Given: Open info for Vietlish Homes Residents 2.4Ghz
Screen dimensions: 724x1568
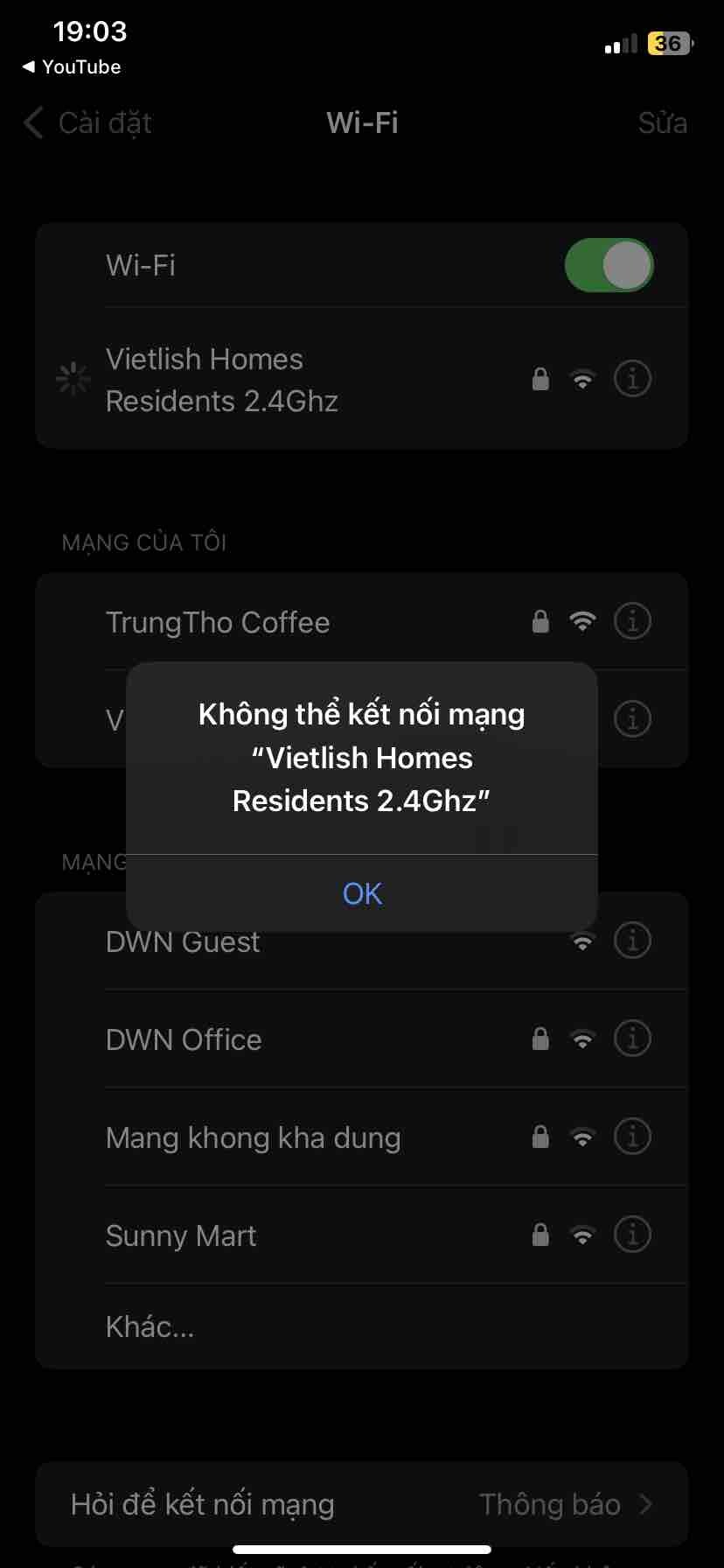Looking at the screenshot, I should (632, 379).
